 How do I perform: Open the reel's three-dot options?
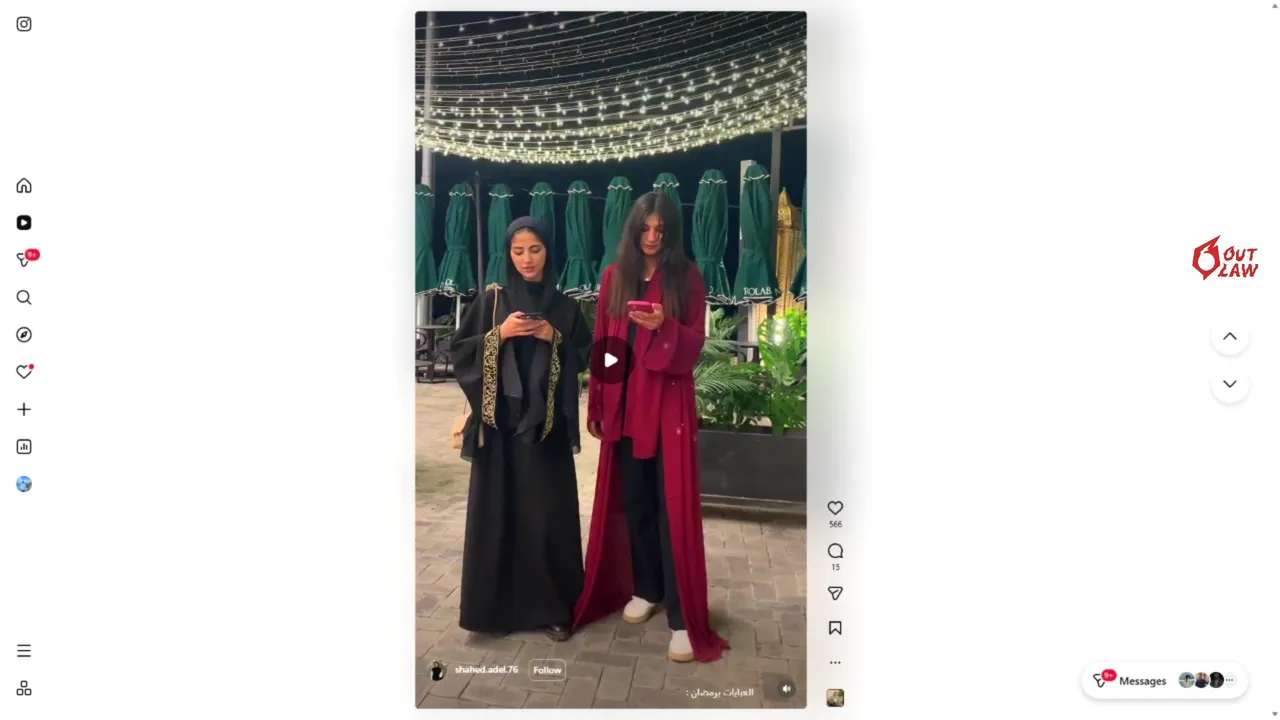(x=835, y=662)
